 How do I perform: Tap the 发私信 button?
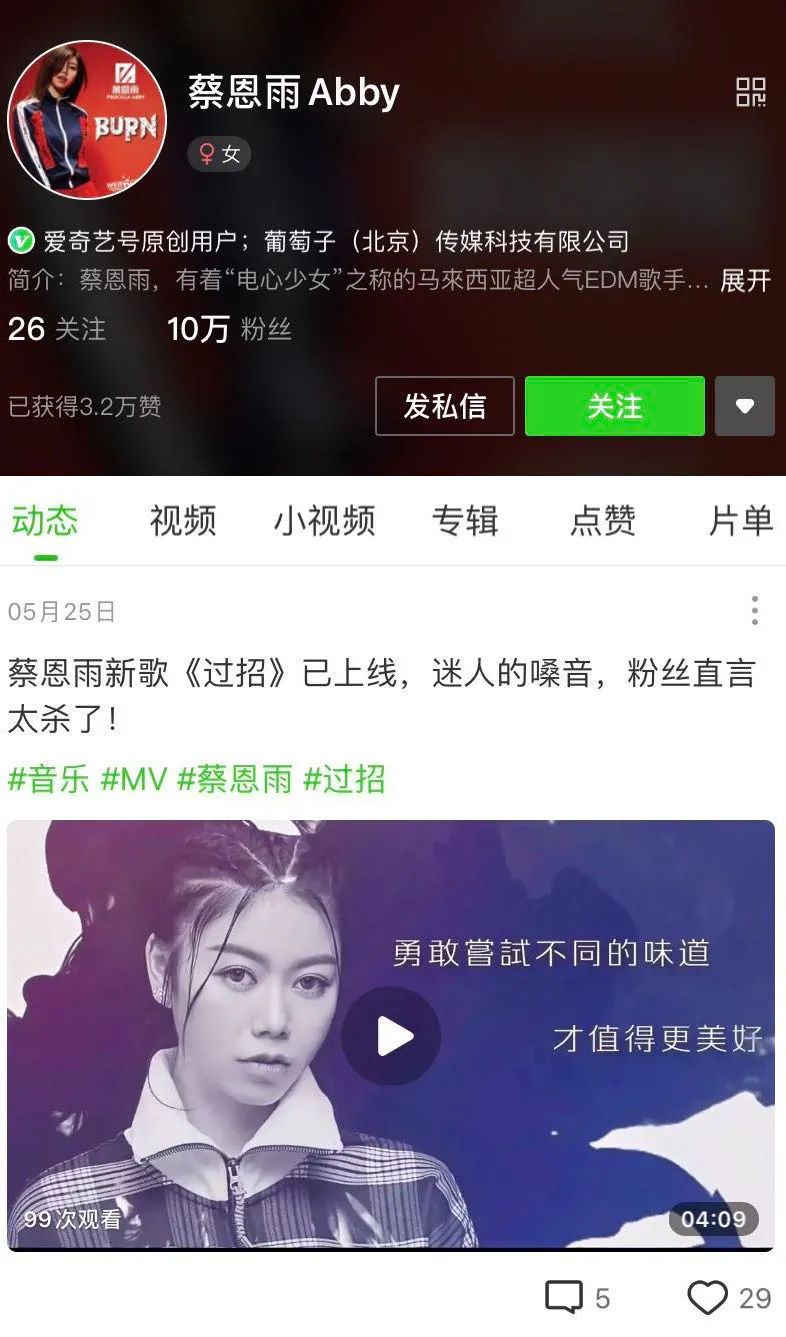(445, 406)
